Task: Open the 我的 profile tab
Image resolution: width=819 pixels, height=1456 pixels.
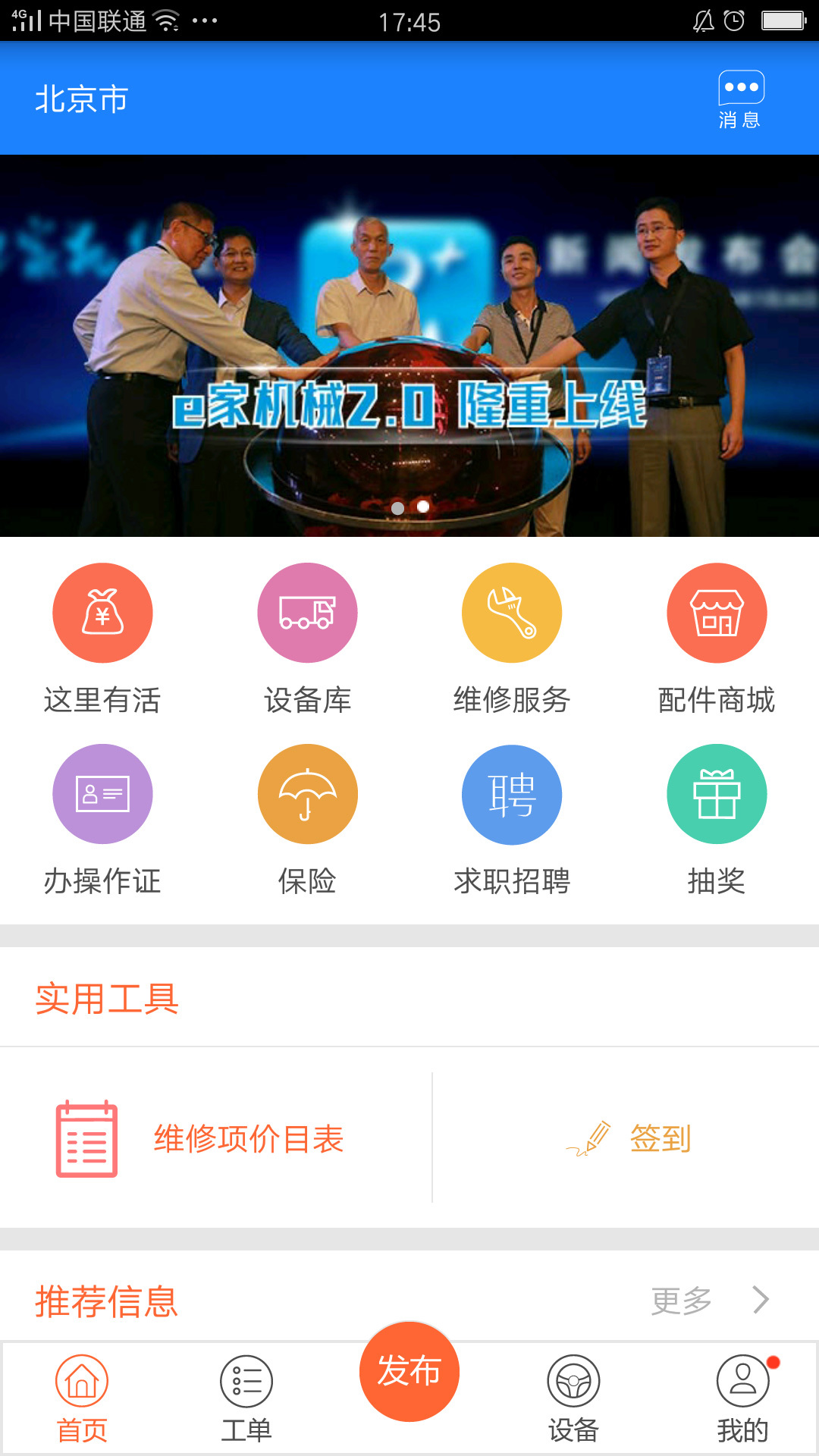Action: tap(742, 1398)
